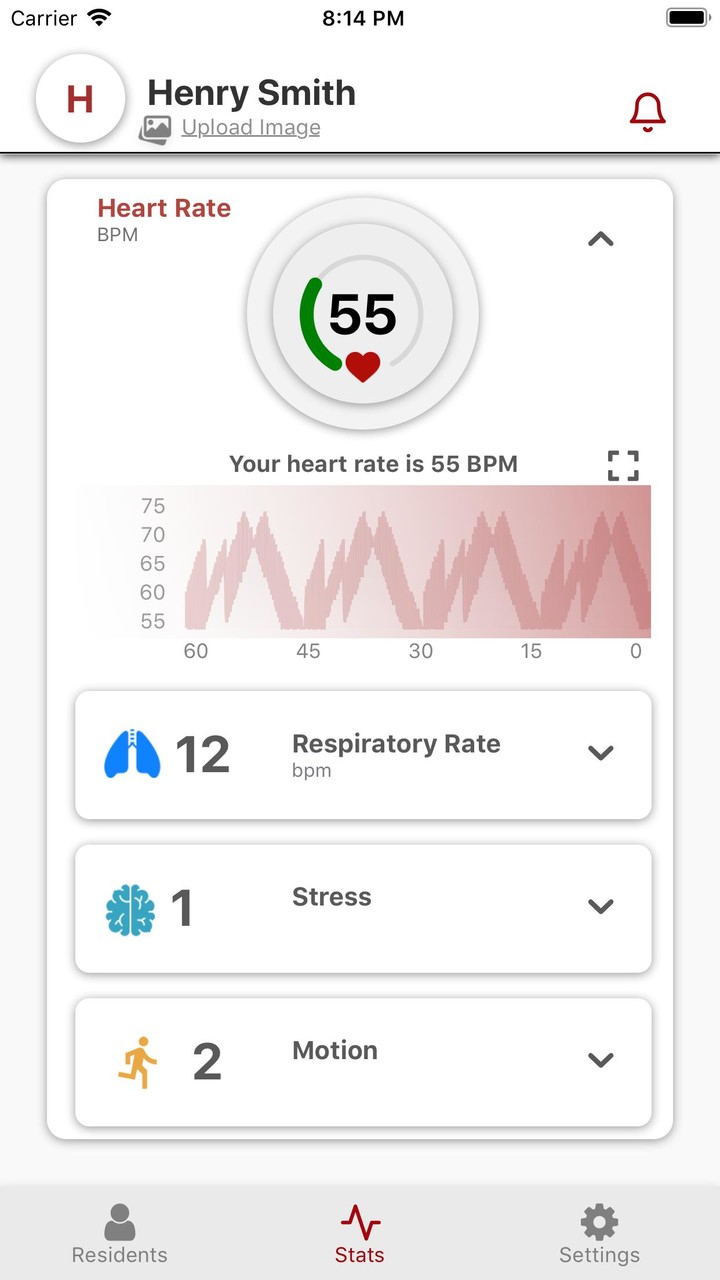Open the heart rate chart fullscreen icon
720x1280 pixels.
click(623, 464)
